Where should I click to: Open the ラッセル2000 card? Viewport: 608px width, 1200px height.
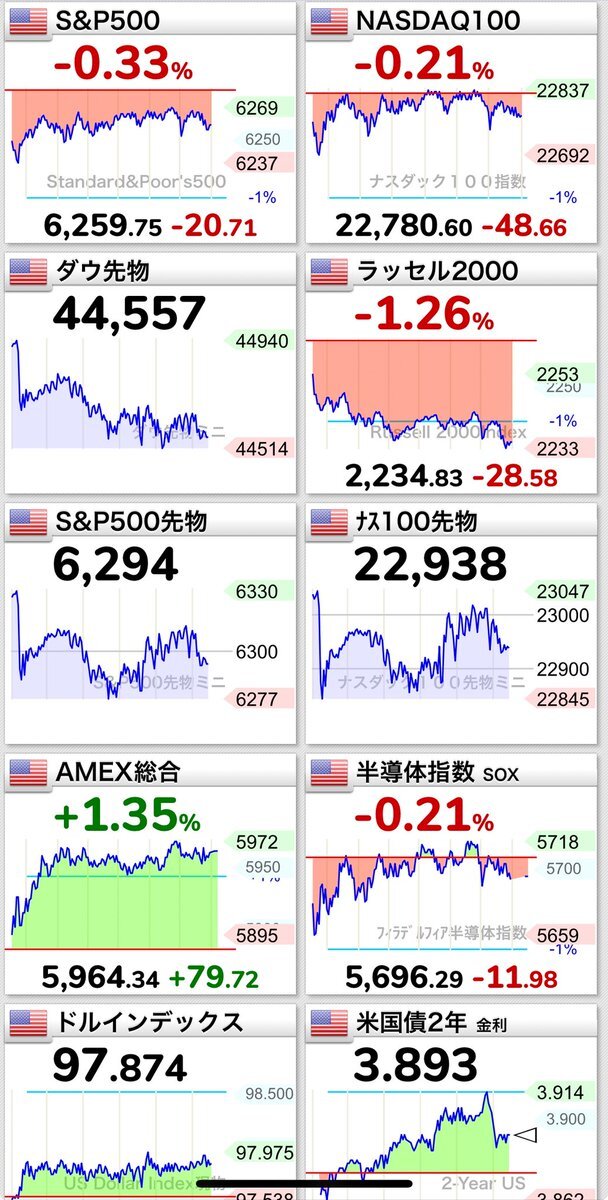pyautogui.click(x=453, y=374)
